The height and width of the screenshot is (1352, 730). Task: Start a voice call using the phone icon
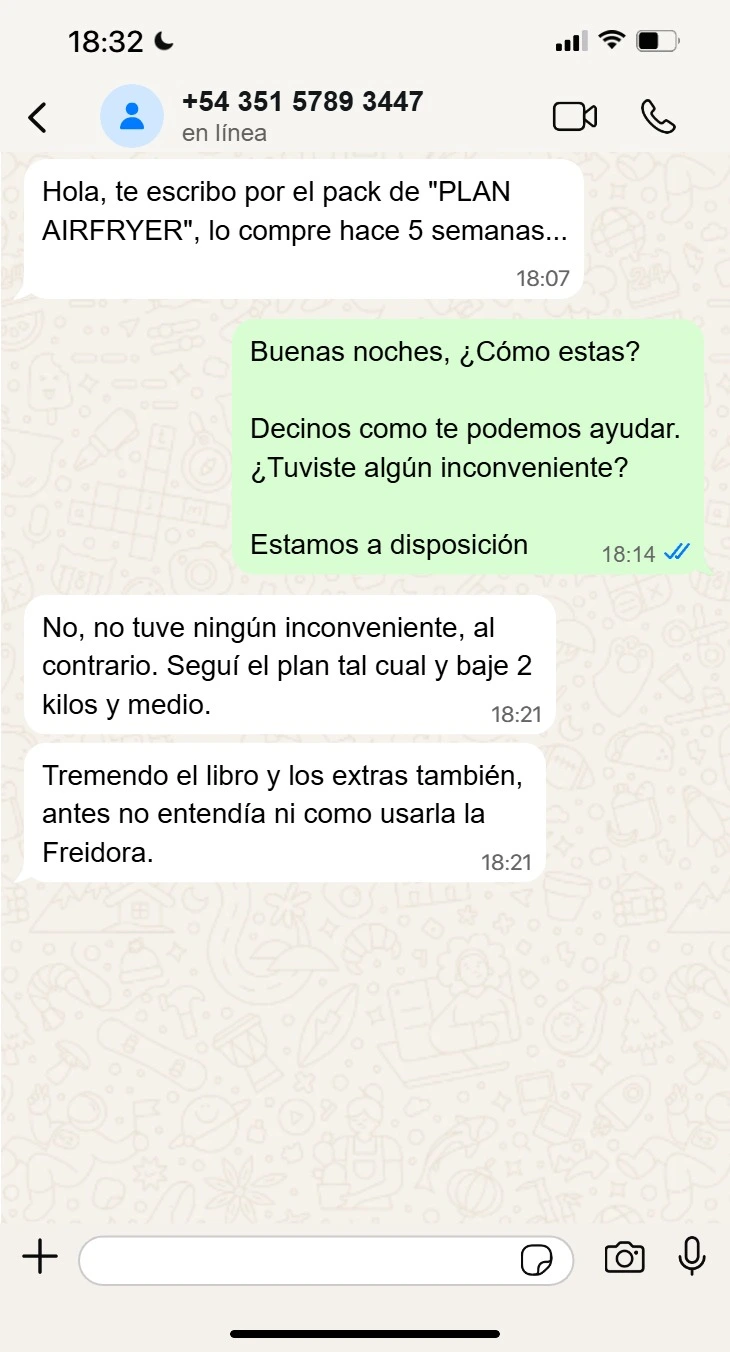pos(660,116)
